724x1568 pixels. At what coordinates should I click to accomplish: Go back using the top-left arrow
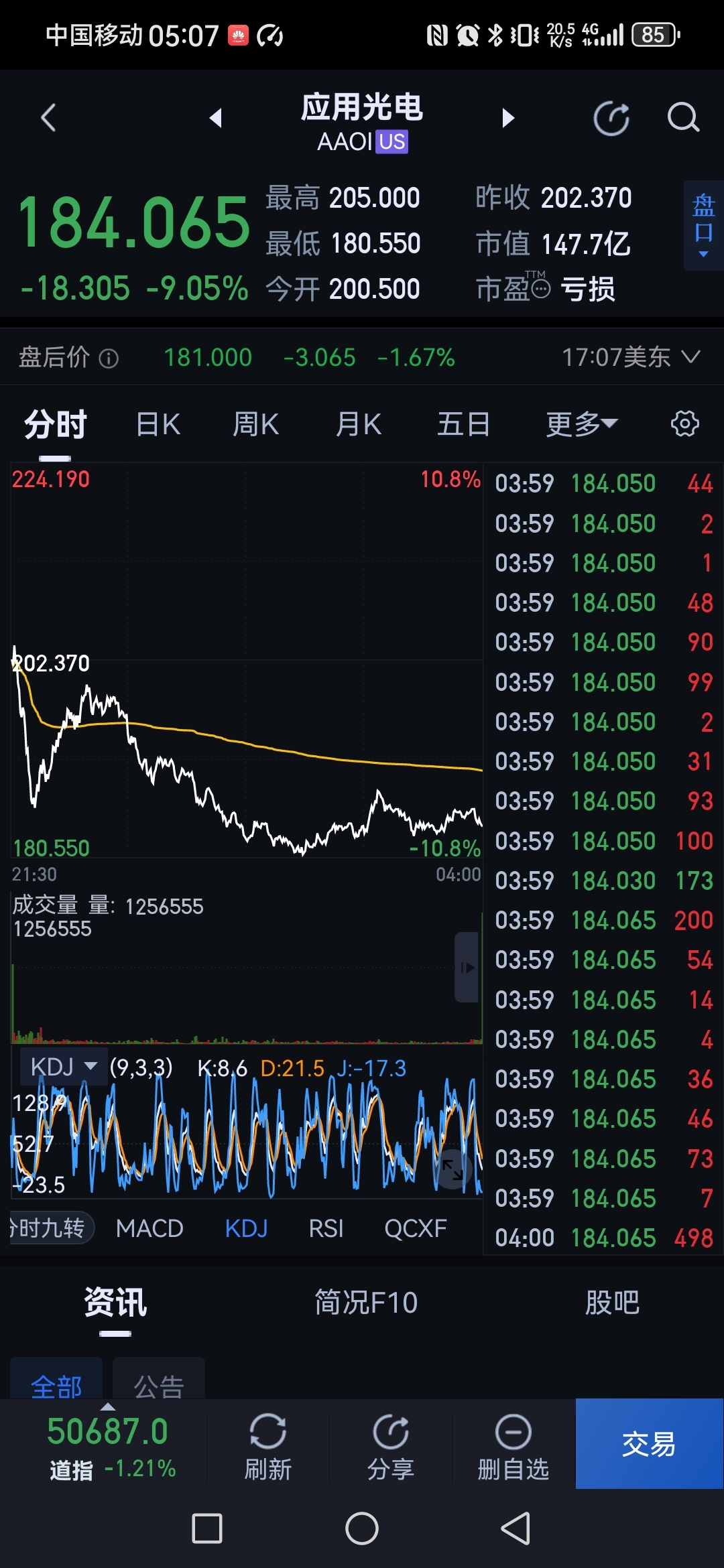(48, 119)
